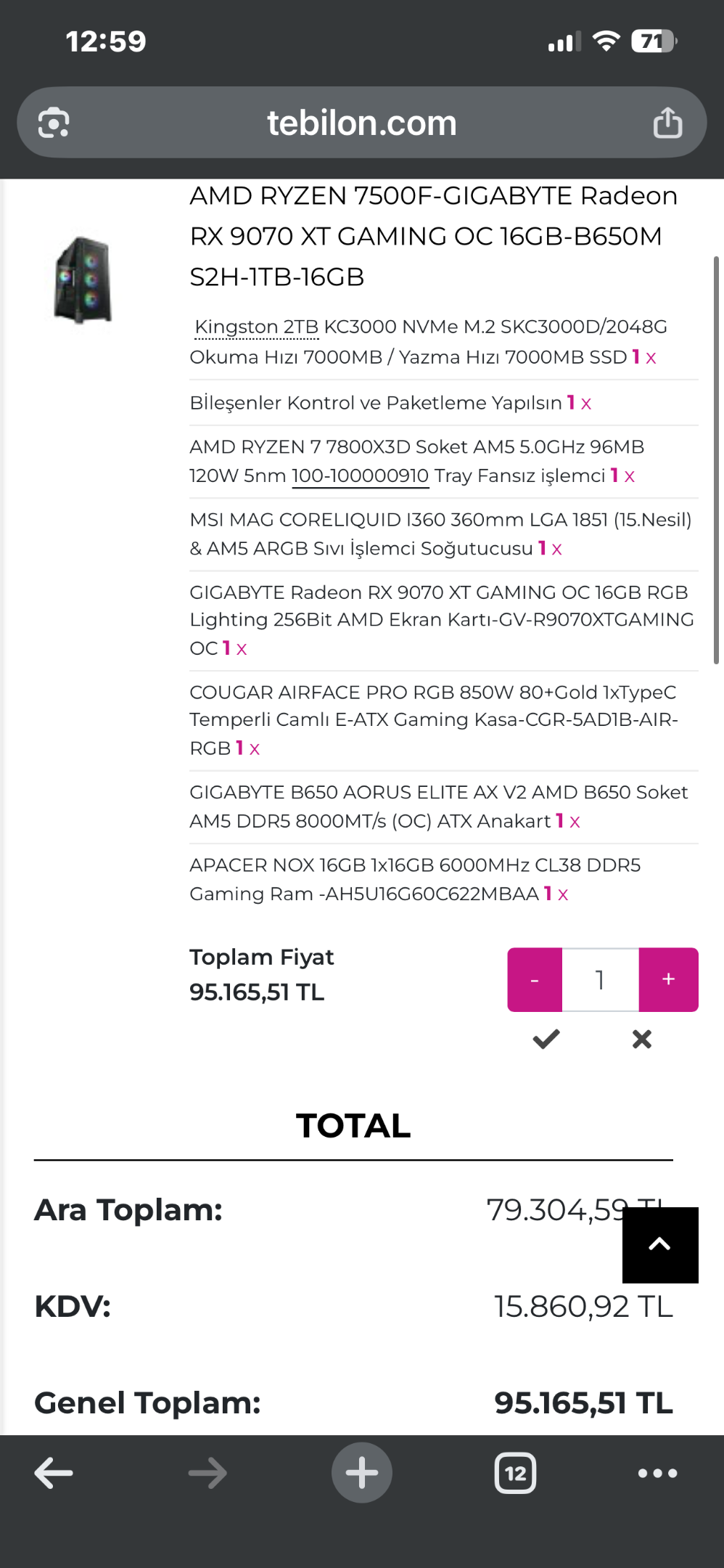
Task: Remove Bileşenler Kontrol ve Paketleme option
Action: coord(586,404)
